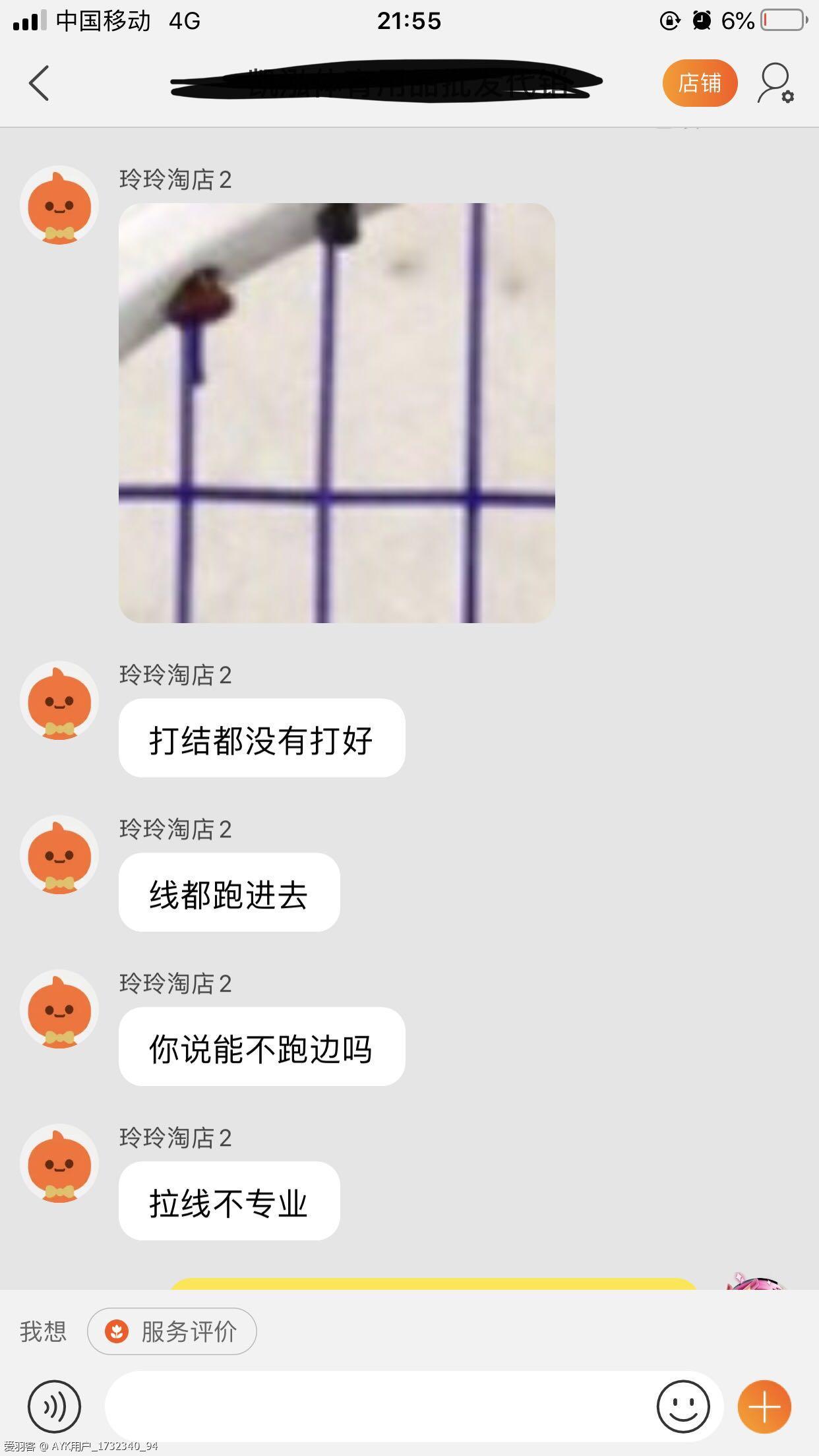Tap the 服务评价 chip
The width and height of the screenshot is (819, 1456).
pyautogui.click(x=172, y=1331)
